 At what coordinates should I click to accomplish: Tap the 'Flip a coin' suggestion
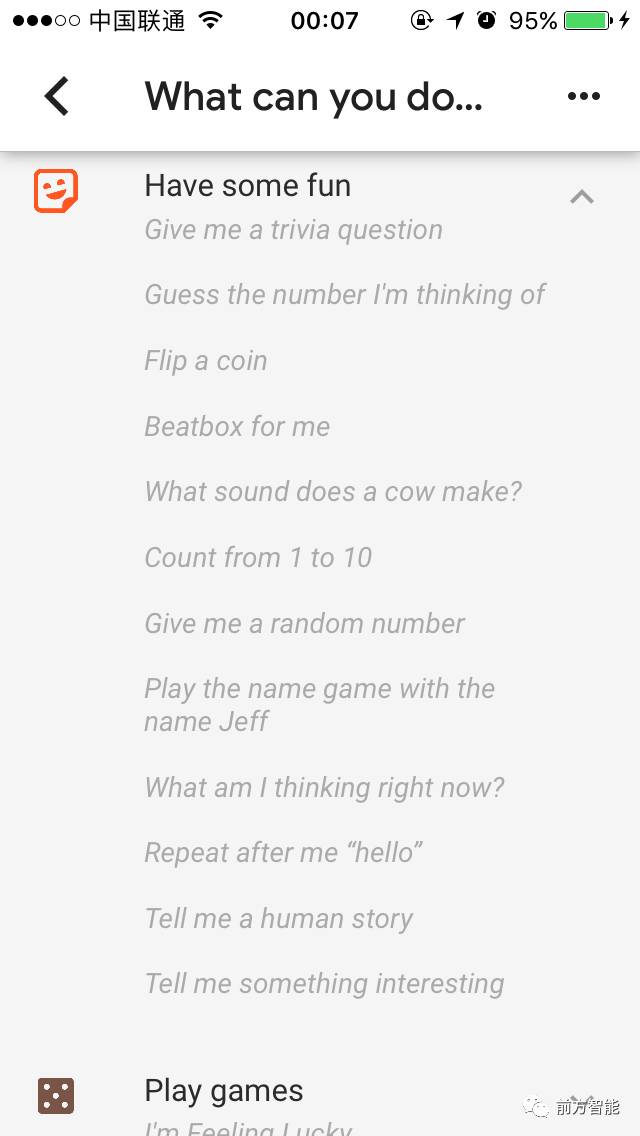click(206, 361)
